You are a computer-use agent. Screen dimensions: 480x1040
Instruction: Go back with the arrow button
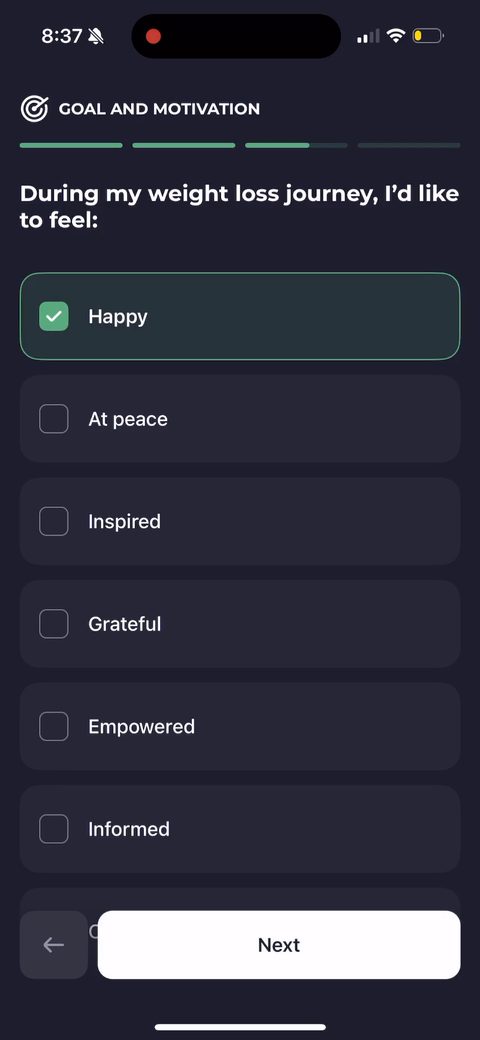point(54,944)
